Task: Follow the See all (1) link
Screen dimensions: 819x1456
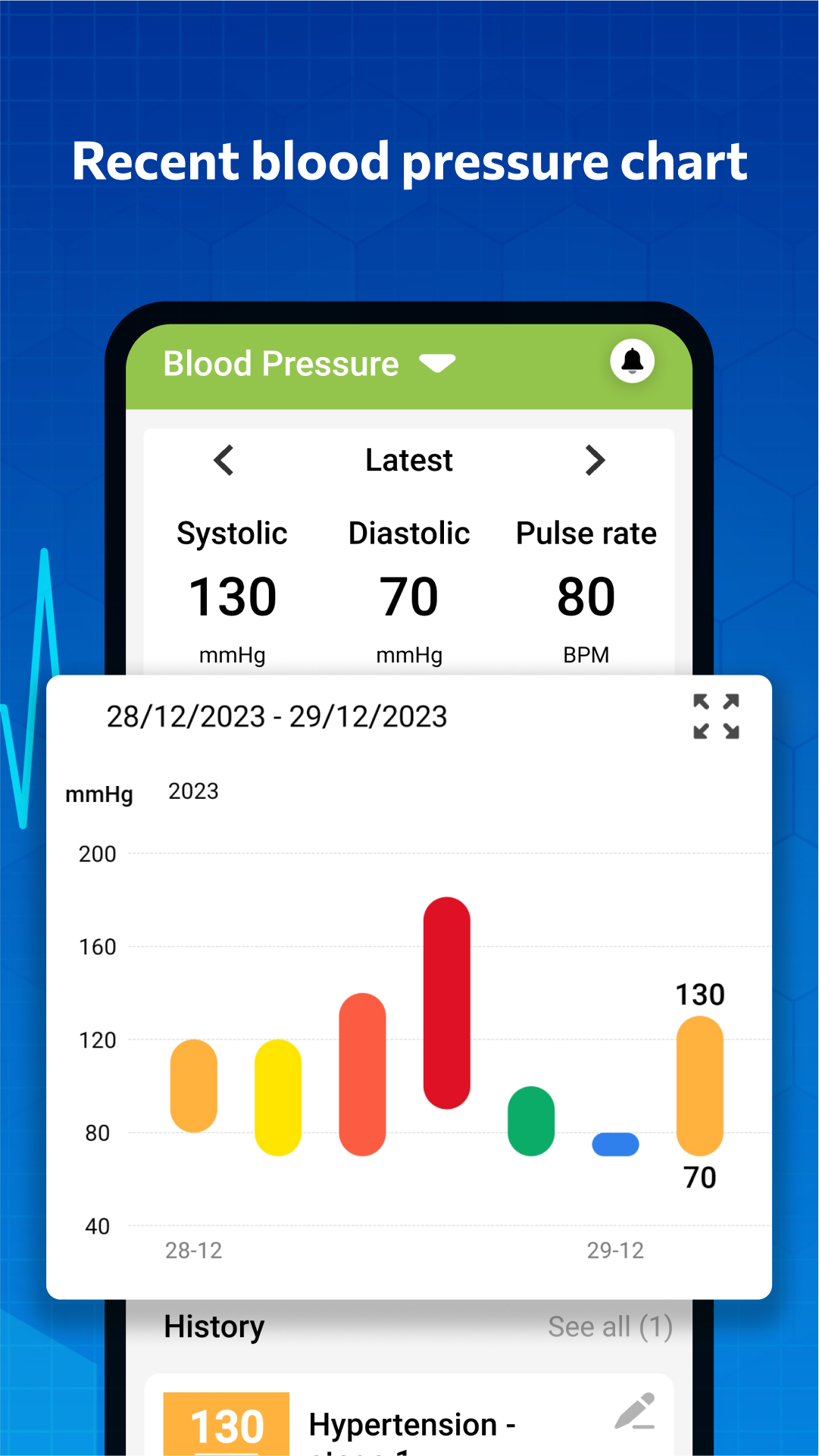Action: click(611, 1326)
